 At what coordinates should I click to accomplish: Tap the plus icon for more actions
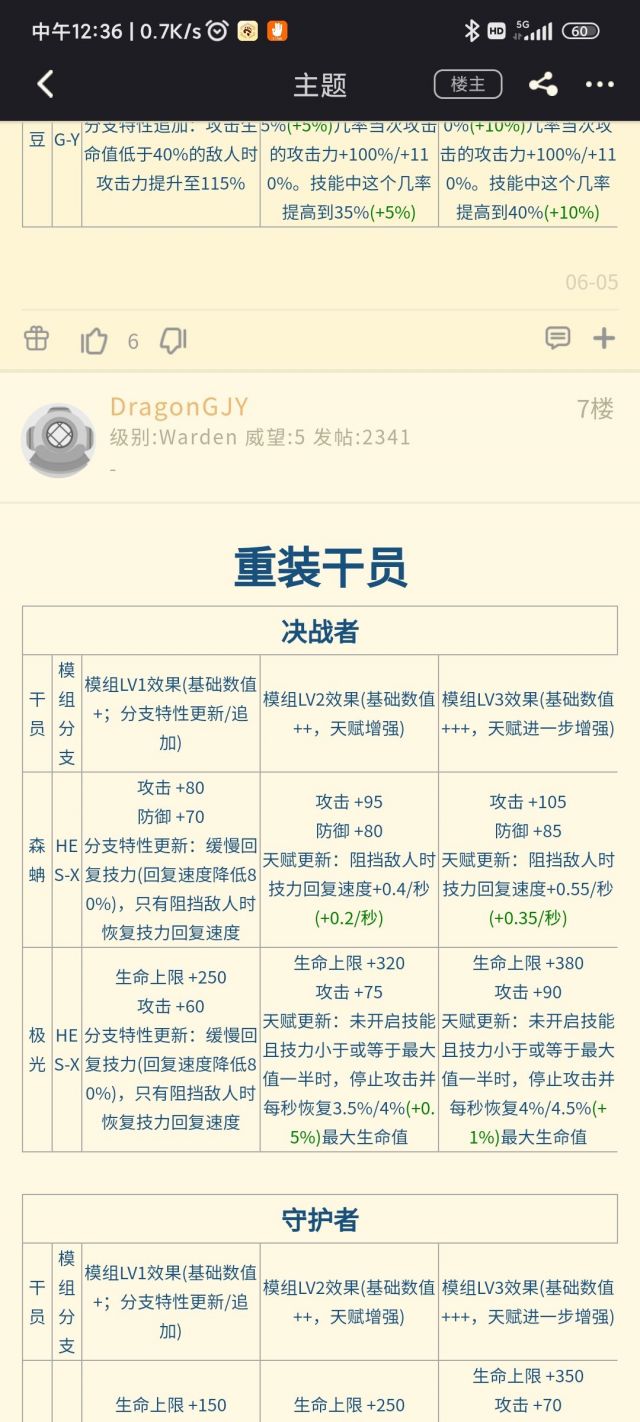[604, 338]
